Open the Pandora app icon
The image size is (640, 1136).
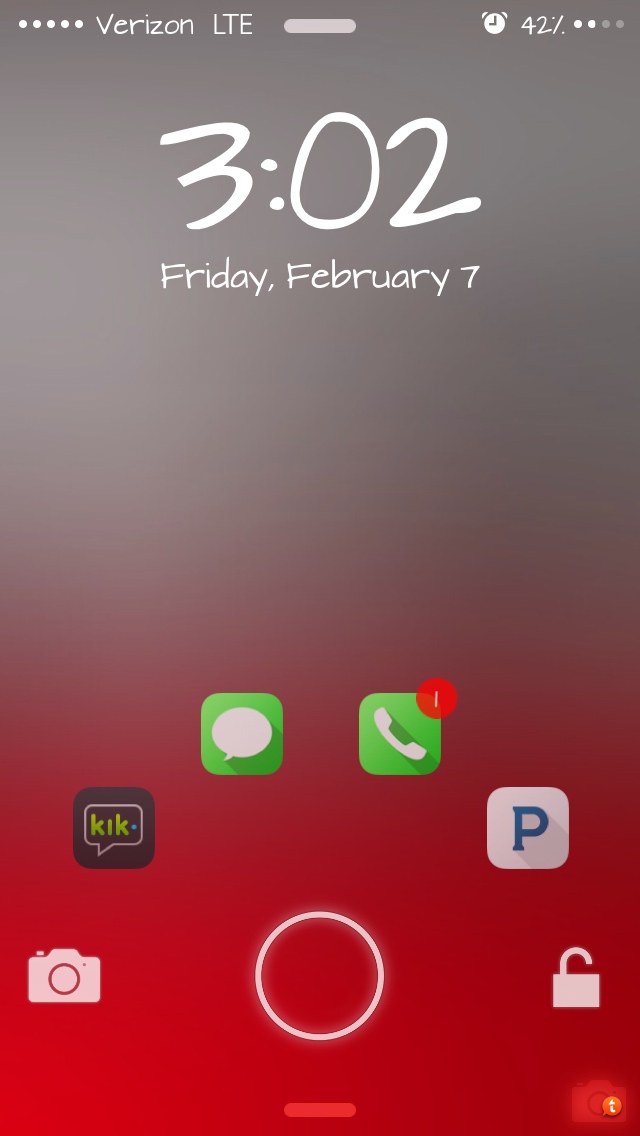click(x=528, y=828)
